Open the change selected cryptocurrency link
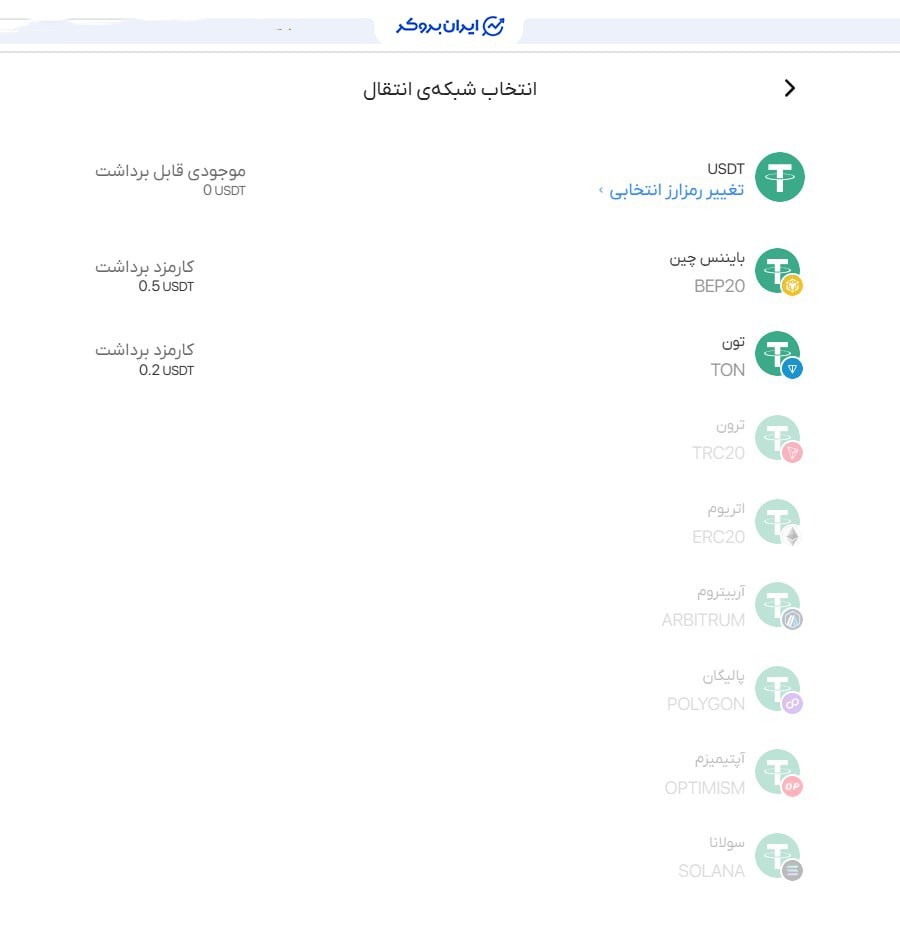Viewport: 900px width, 930px height. click(677, 190)
